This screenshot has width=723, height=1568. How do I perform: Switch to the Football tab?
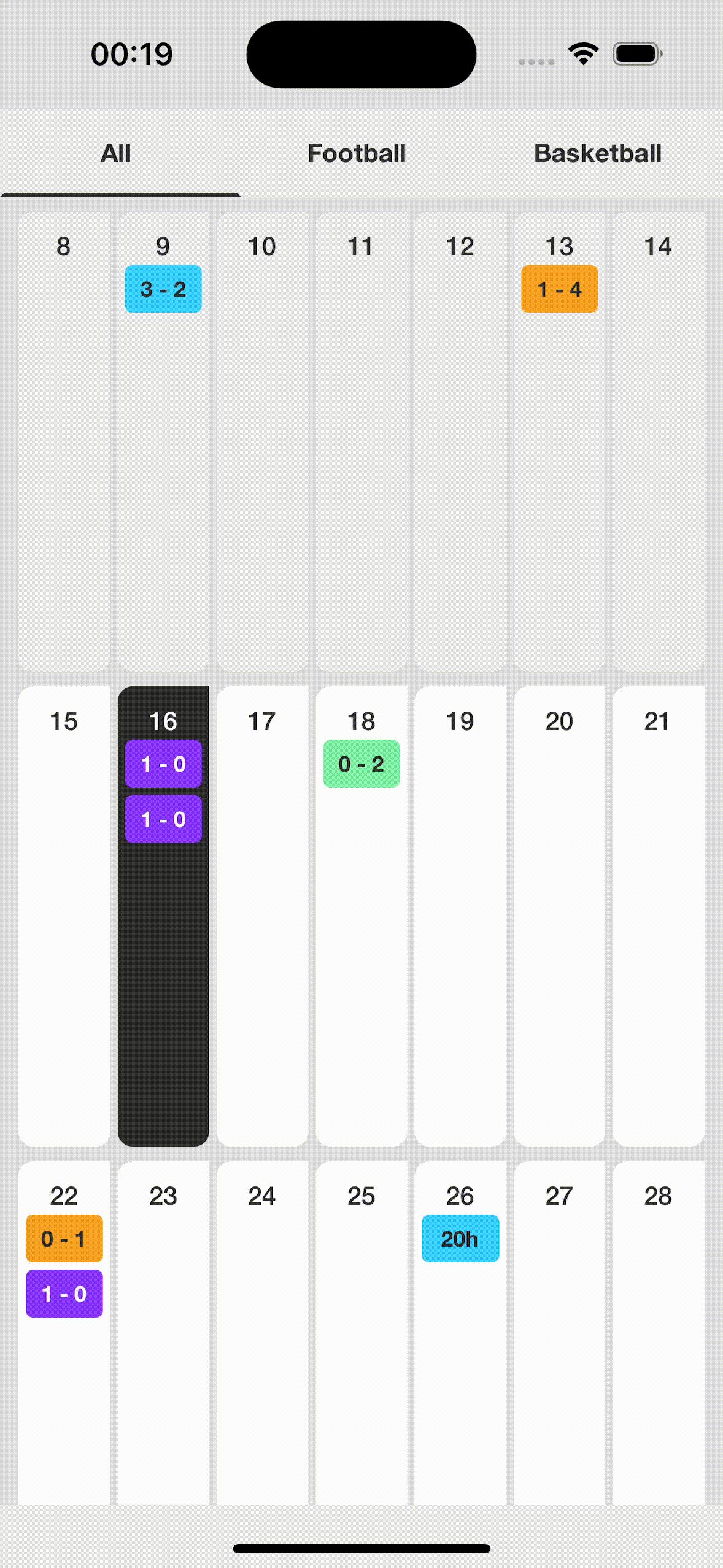[x=357, y=153]
